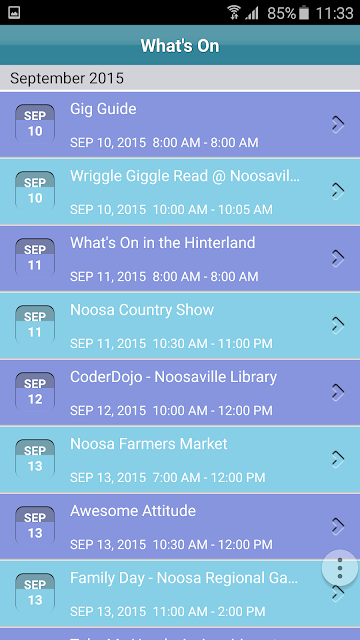Open the Gig Guide event
This screenshot has width=360, height=640.
(180, 124)
